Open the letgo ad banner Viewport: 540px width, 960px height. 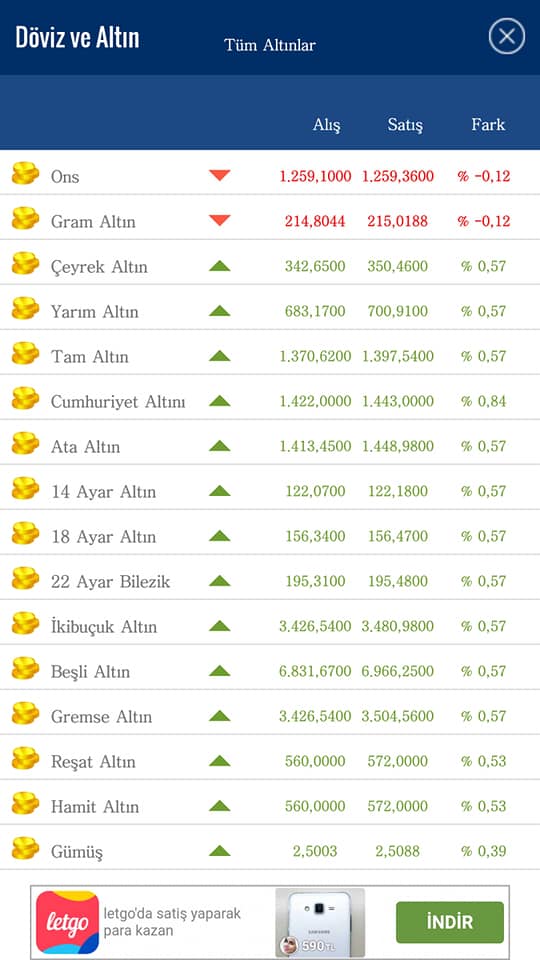tap(270, 922)
